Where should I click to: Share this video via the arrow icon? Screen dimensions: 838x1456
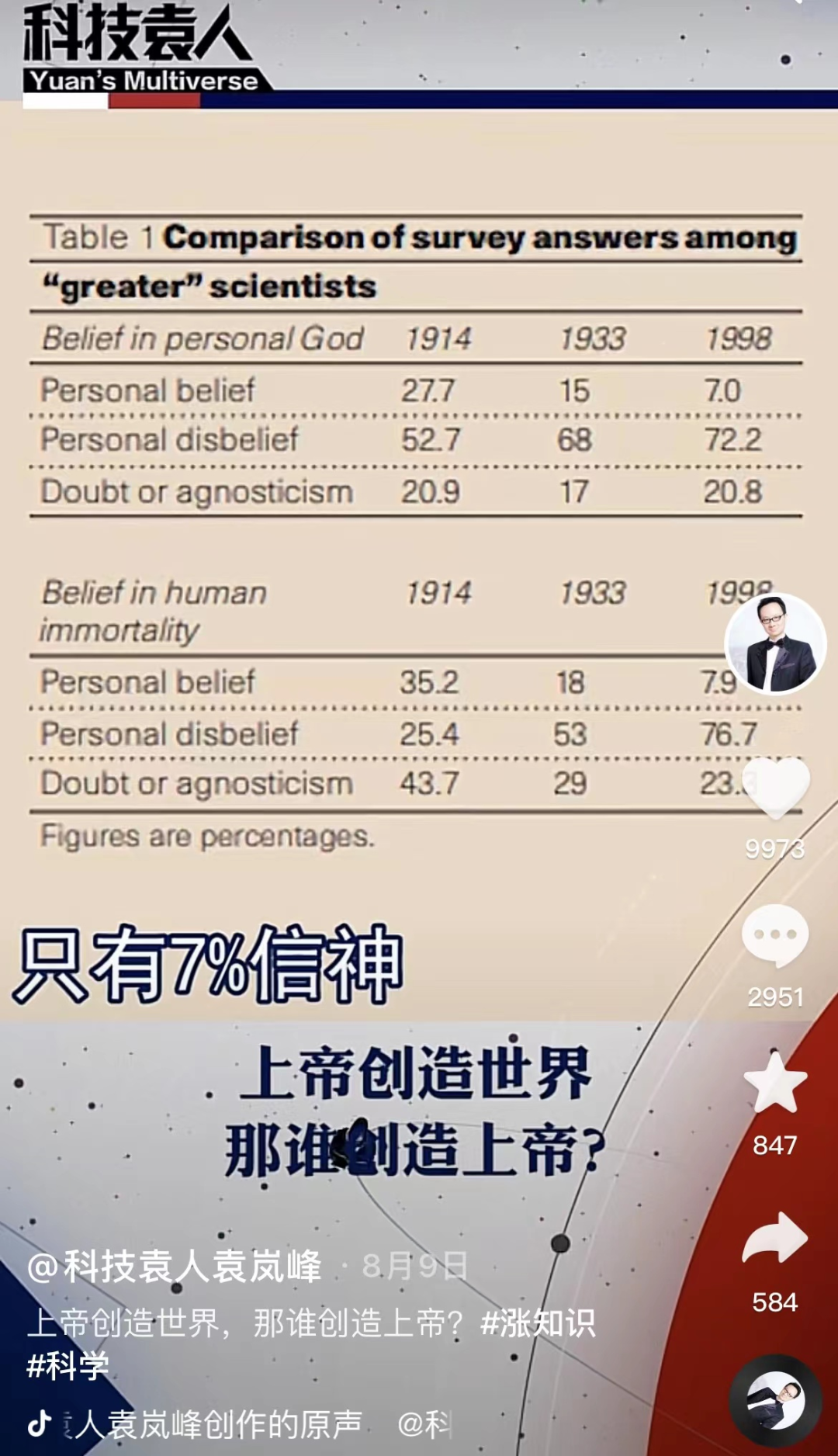[775, 1238]
